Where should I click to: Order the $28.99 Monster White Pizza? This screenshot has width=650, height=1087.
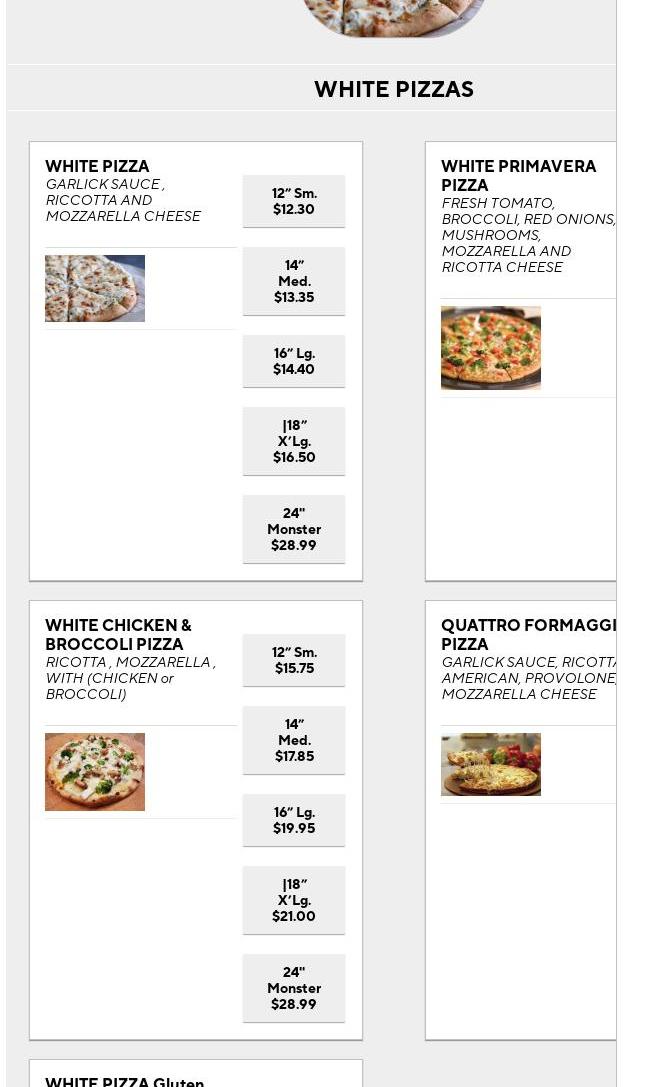(294, 530)
